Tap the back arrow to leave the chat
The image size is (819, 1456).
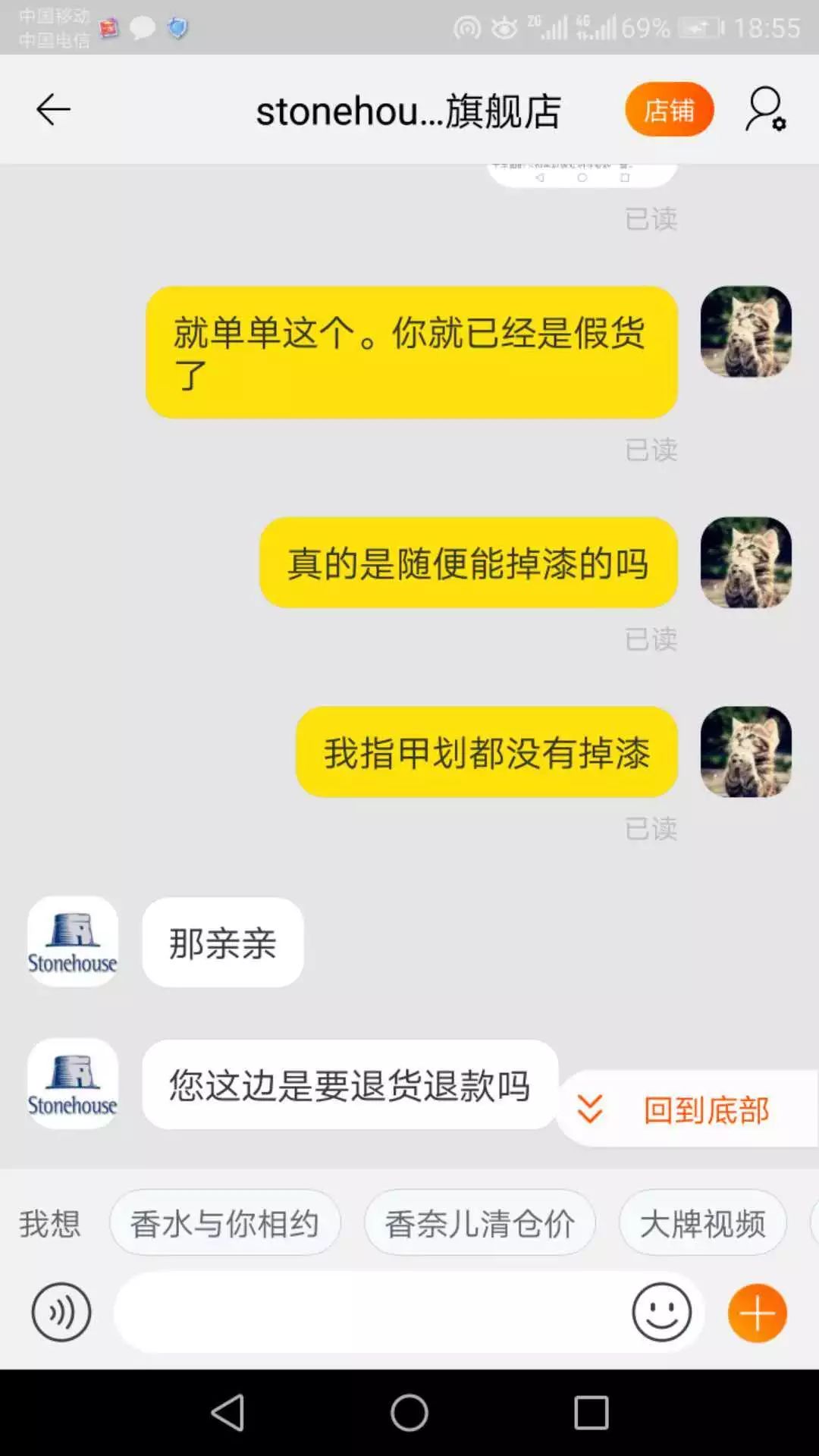click(52, 109)
